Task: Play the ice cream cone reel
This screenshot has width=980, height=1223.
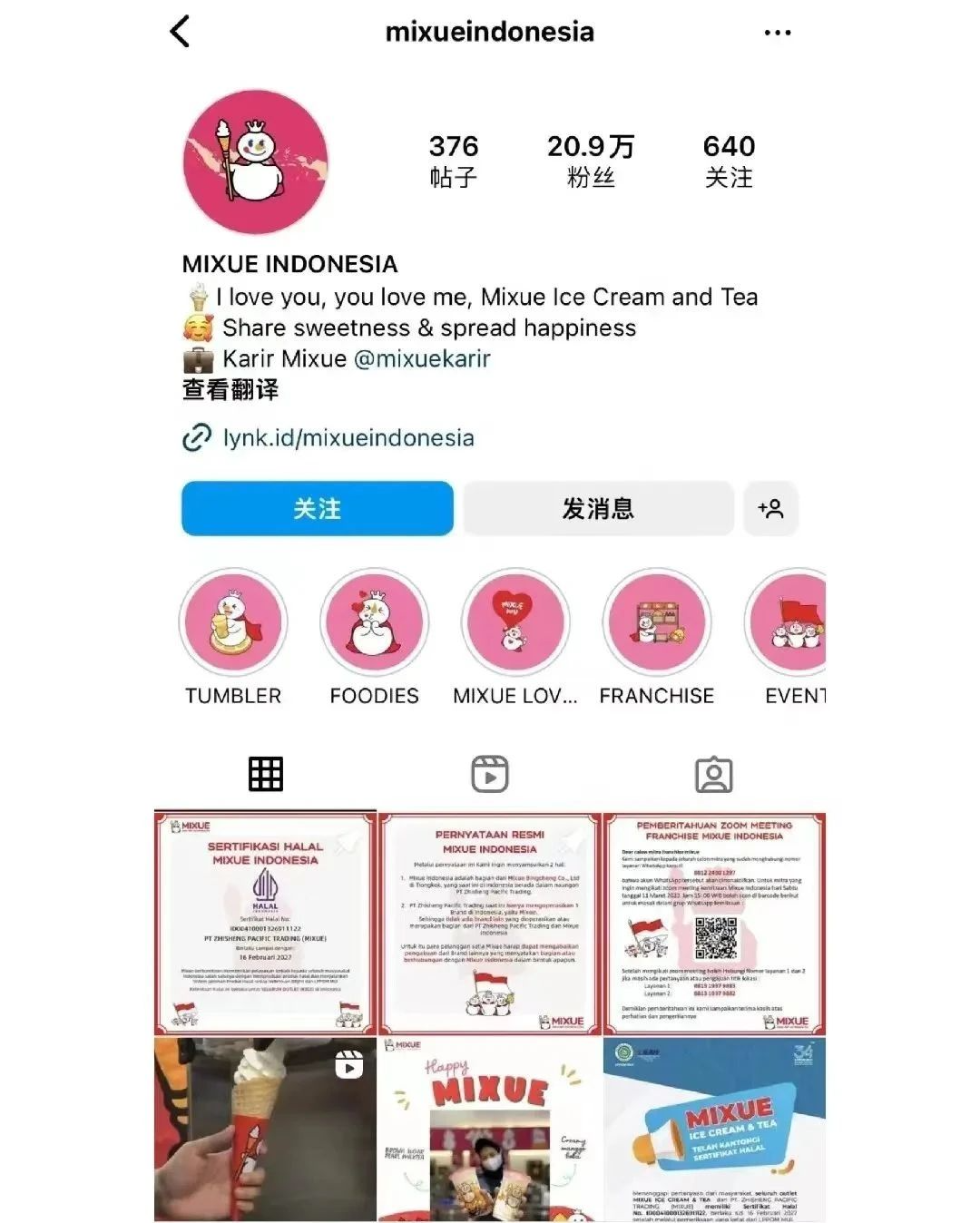Action: 265,1130
